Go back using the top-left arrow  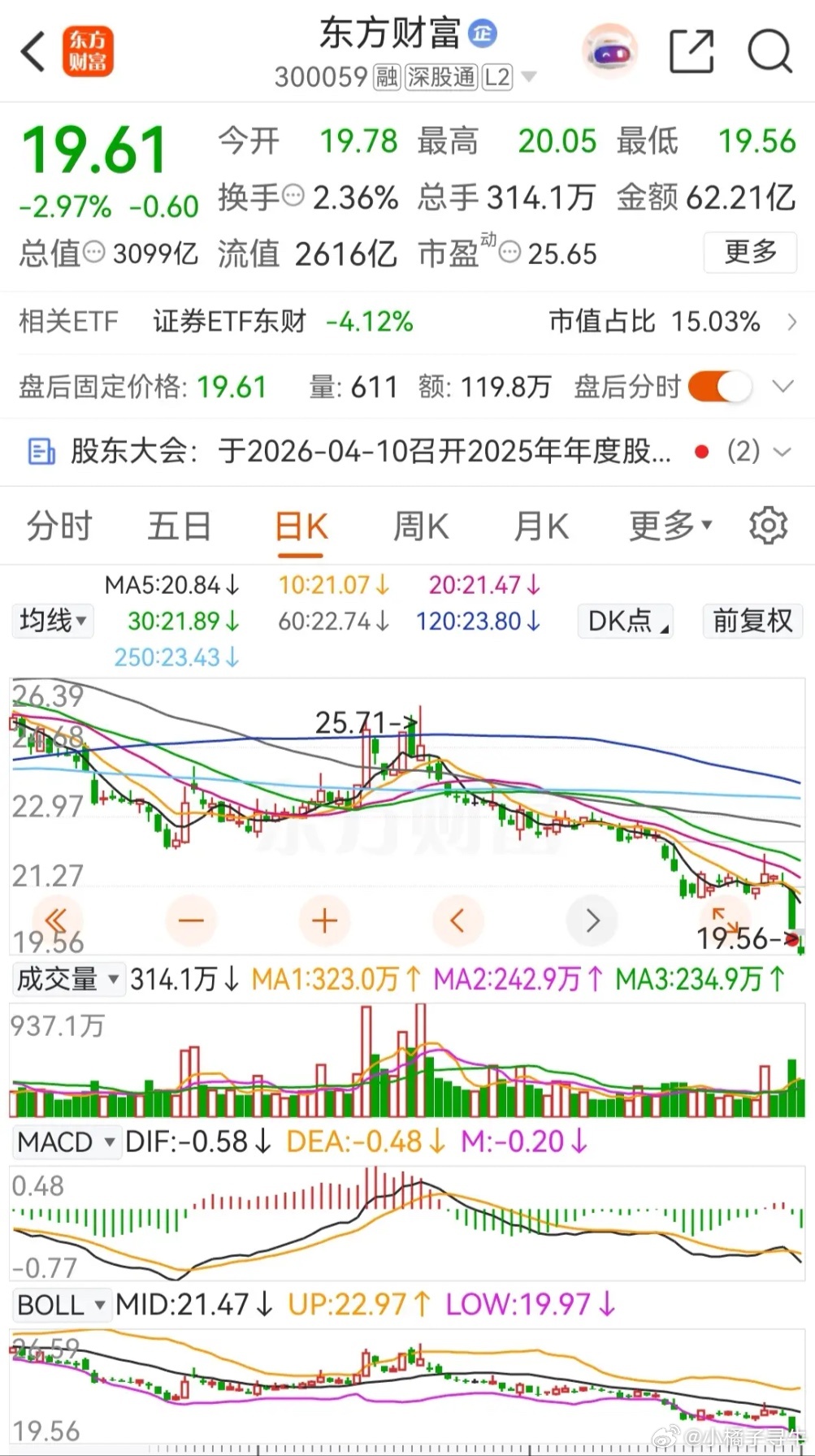[33, 53]
